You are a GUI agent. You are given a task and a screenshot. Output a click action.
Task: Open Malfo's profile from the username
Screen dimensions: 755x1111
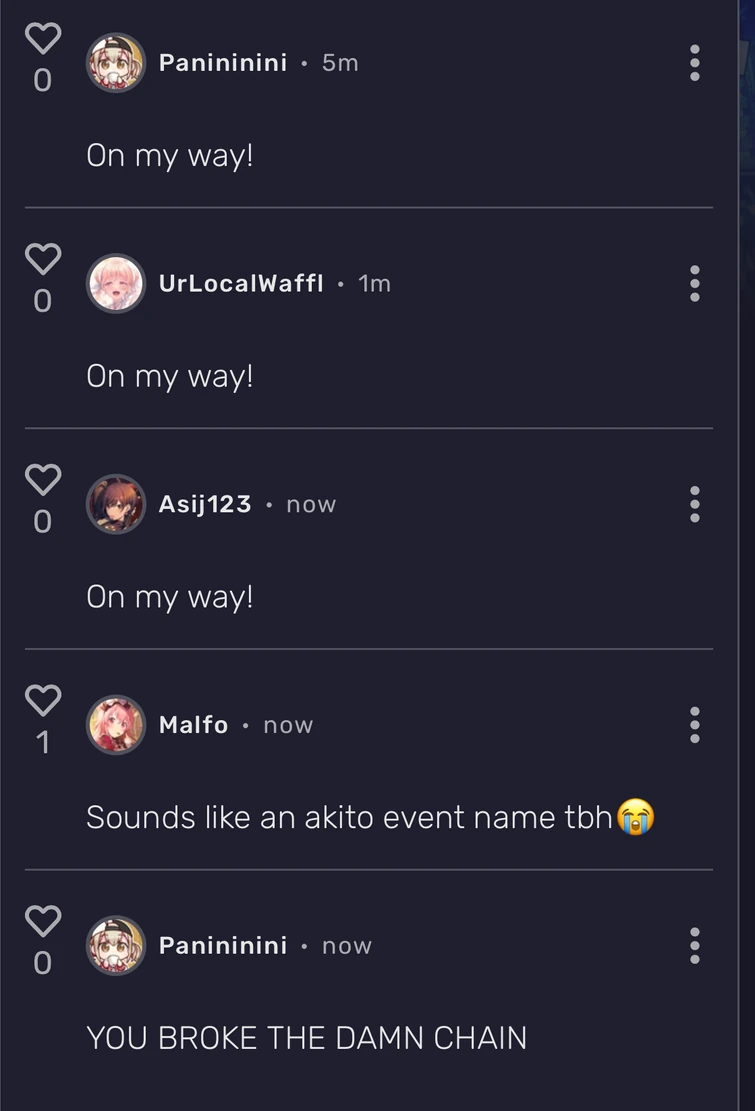(x=193, y=725)
